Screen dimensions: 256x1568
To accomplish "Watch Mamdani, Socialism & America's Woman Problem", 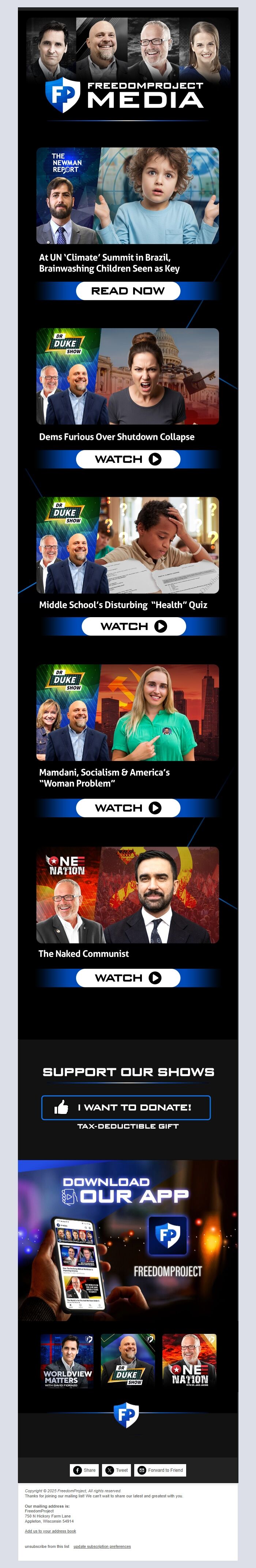I will [128, 808].
